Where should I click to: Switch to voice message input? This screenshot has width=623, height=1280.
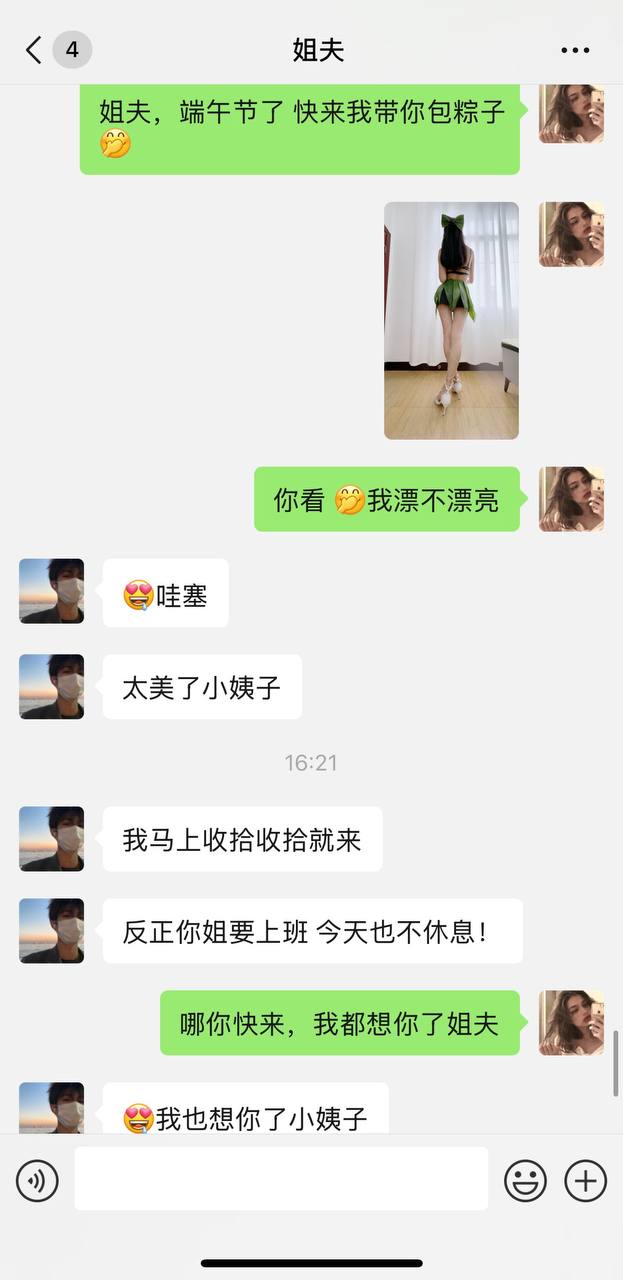37,1181
